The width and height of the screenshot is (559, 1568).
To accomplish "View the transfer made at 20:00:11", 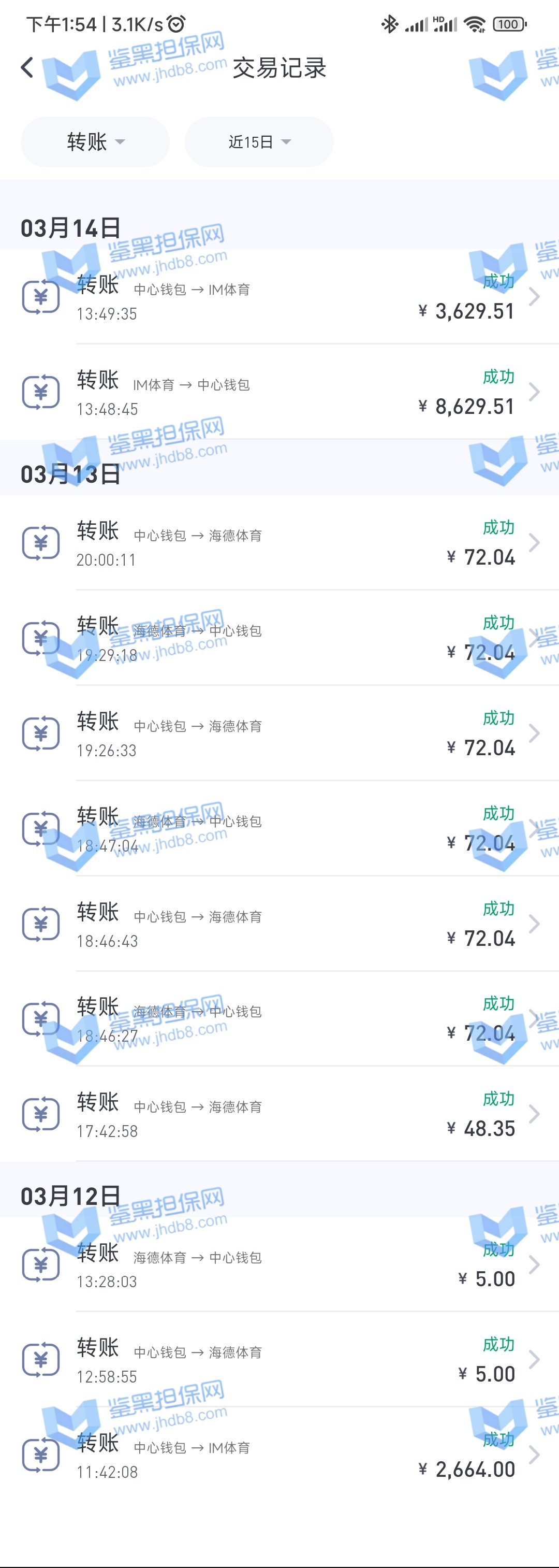I will pyautogui.click(x=280, y=543).
